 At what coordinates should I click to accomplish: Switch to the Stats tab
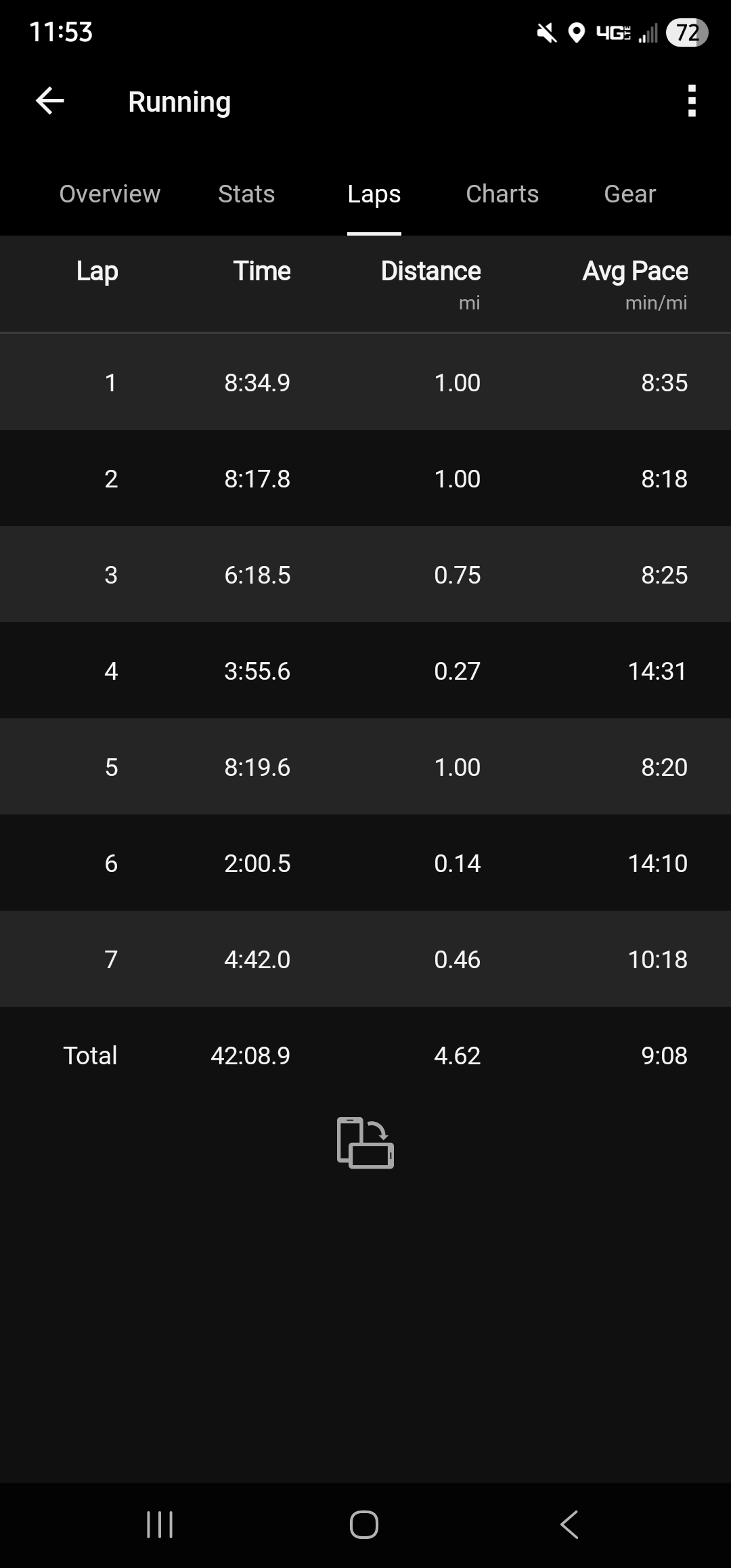[246, 194]
